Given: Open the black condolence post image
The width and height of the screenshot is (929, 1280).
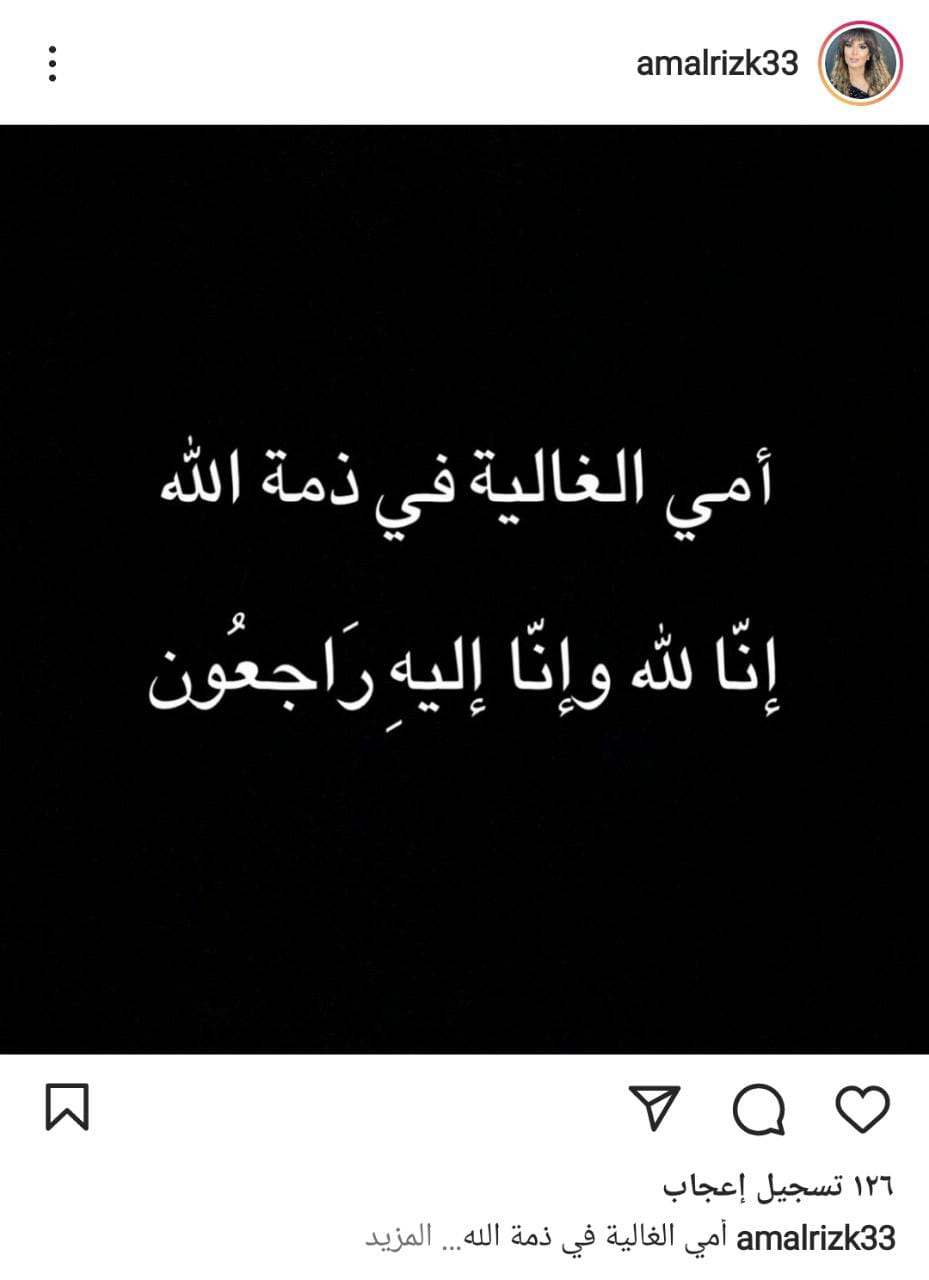Looking at the screenshot, I should click(x=464, y=590).
